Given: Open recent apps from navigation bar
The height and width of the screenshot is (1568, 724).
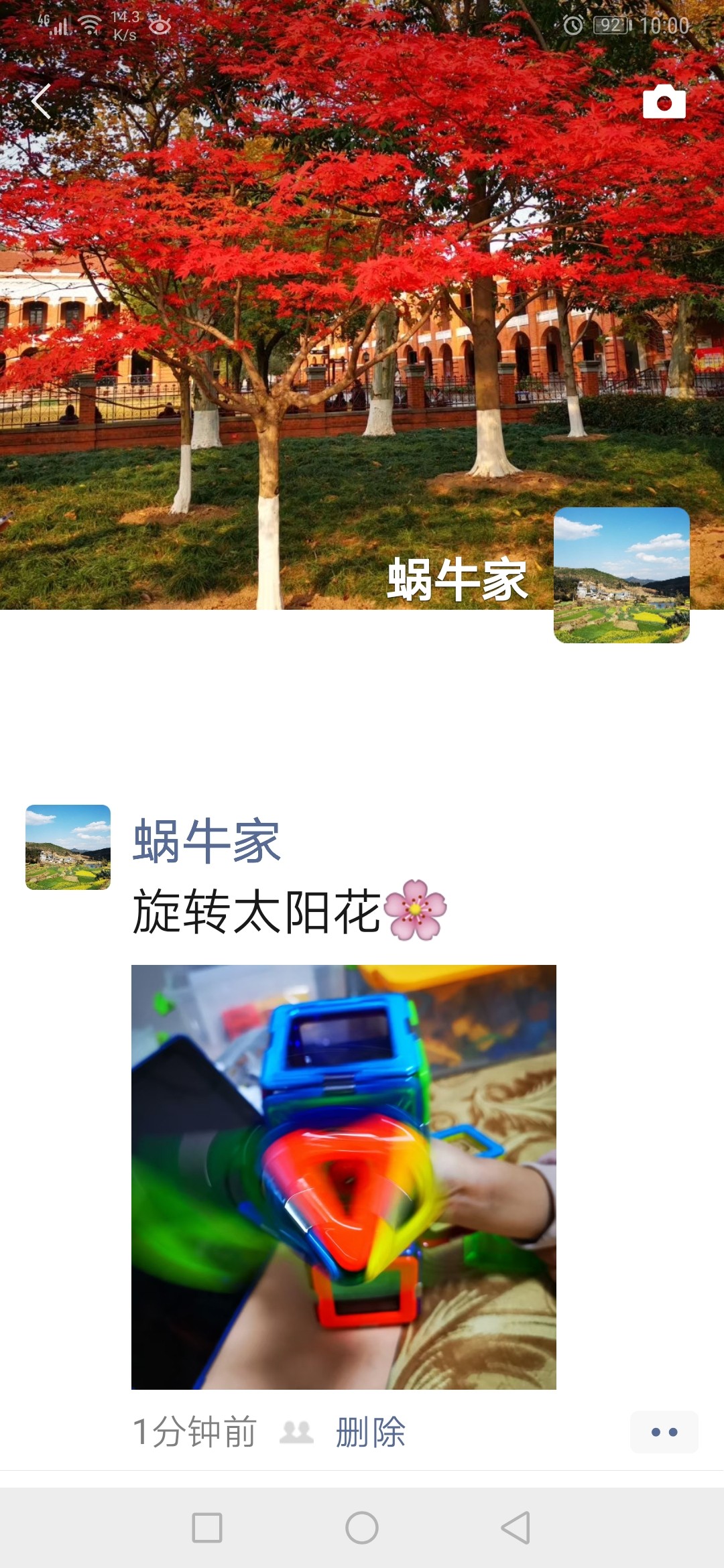Looking at the screenshot, I should coord(207,1528).
